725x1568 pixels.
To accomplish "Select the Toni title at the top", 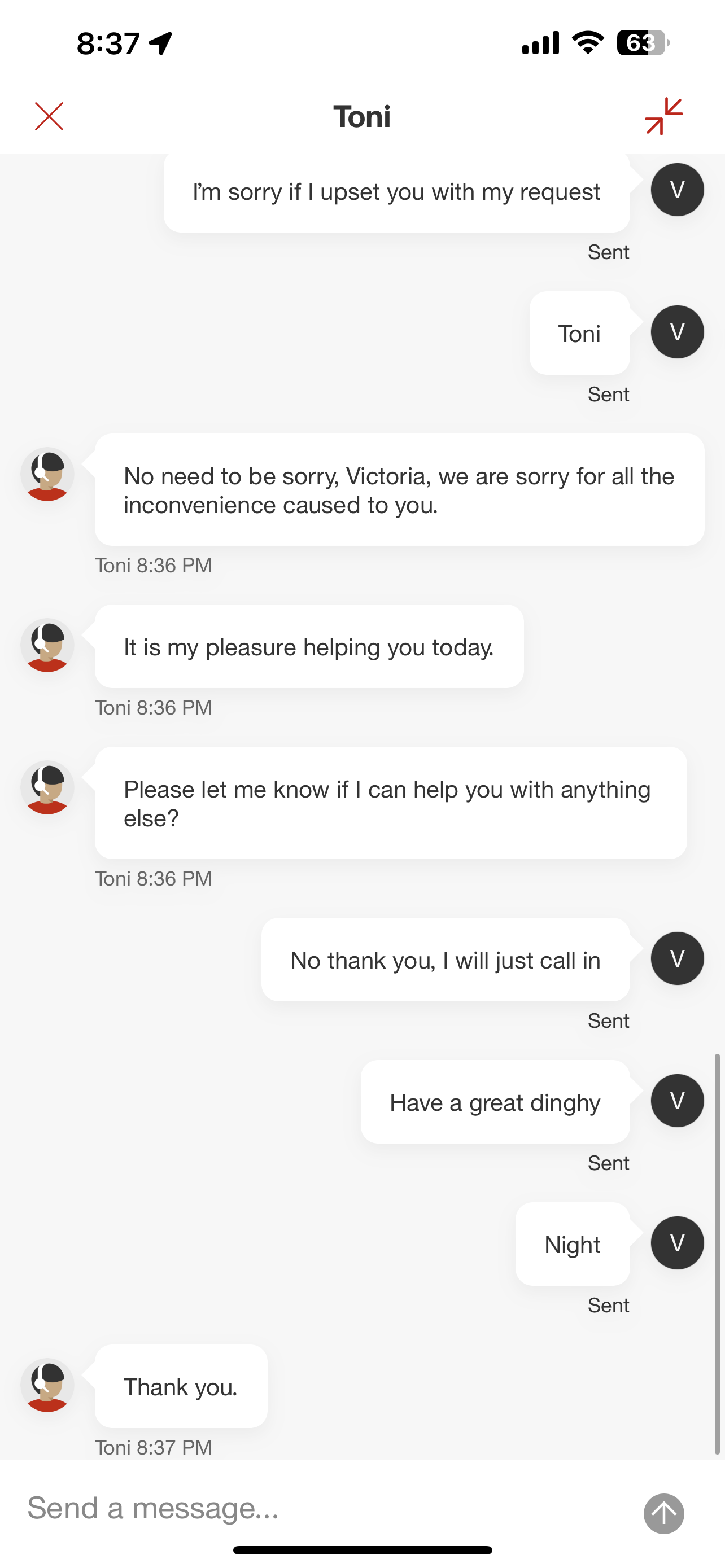I will tap(362, 116).
